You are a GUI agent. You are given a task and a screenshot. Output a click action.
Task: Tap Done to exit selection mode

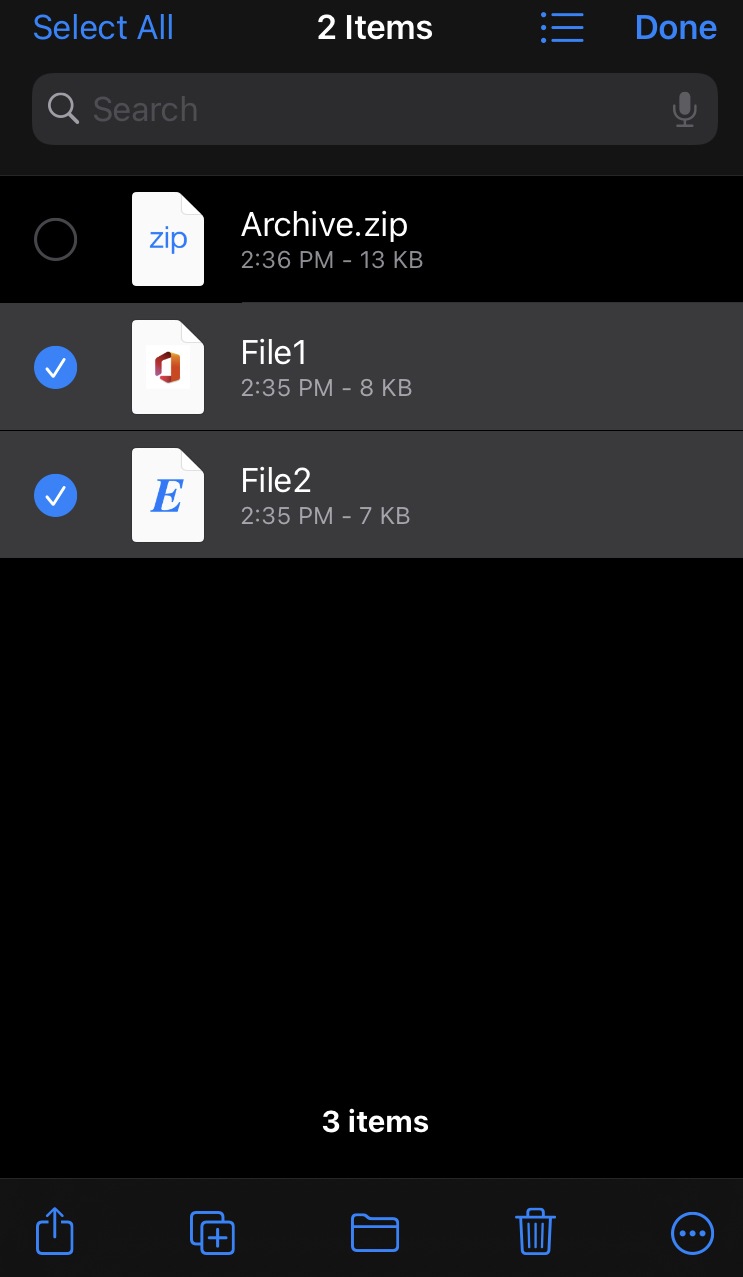pos(675,27)
